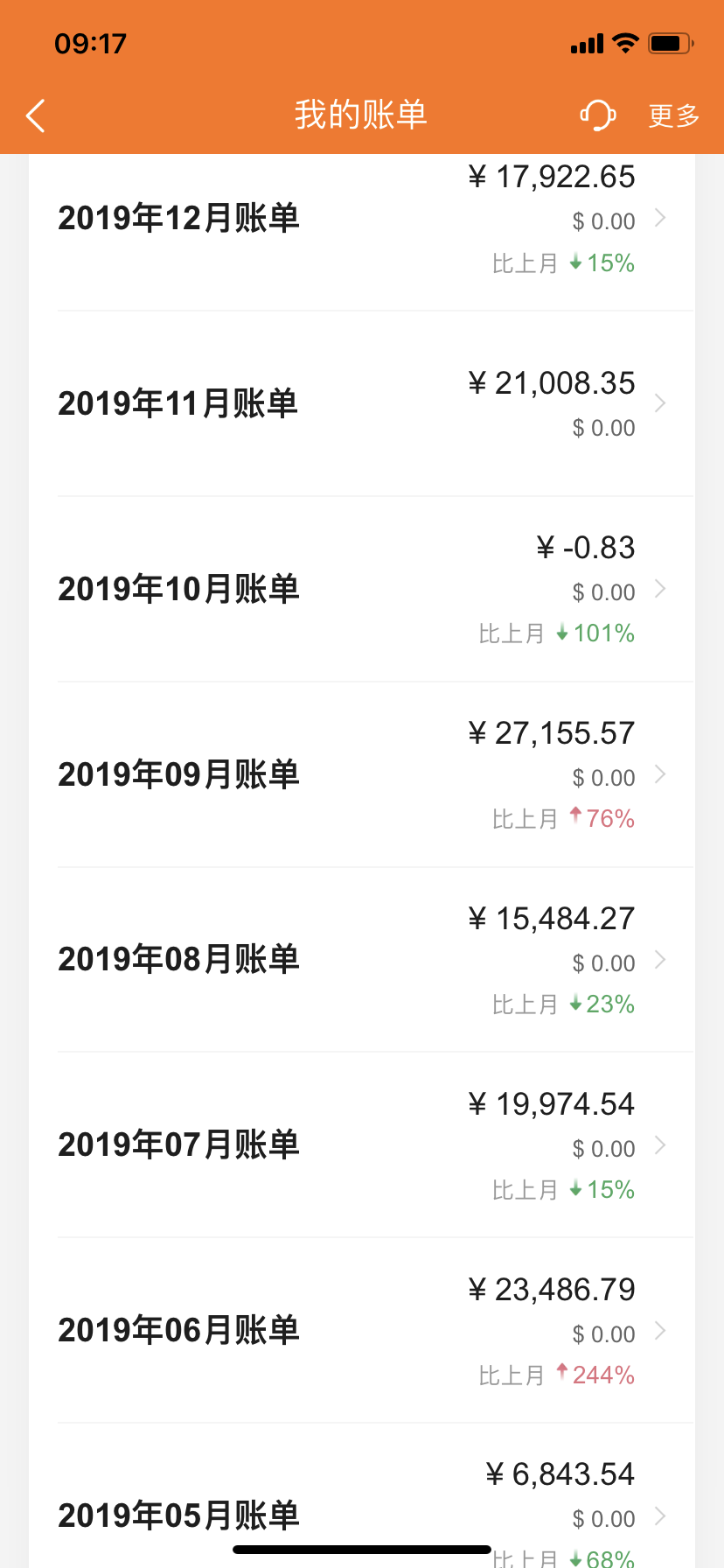724x1568 pixels.
Task: Open the 2019年12月账单 row
Action: point(362,232)
